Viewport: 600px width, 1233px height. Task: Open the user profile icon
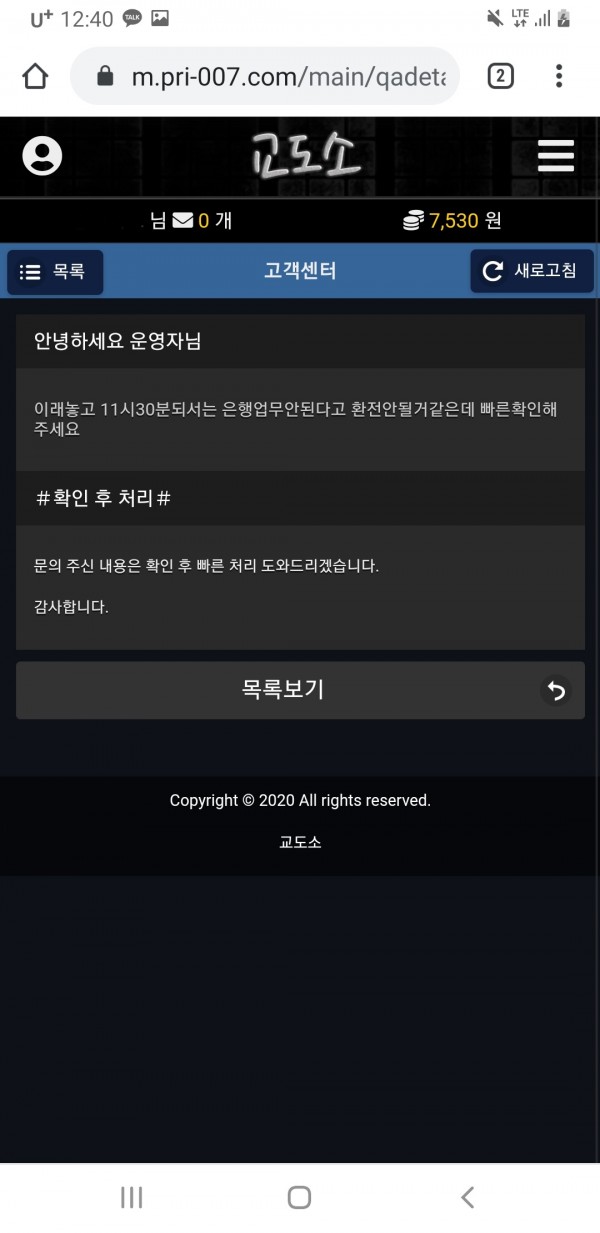click(42, 156)
